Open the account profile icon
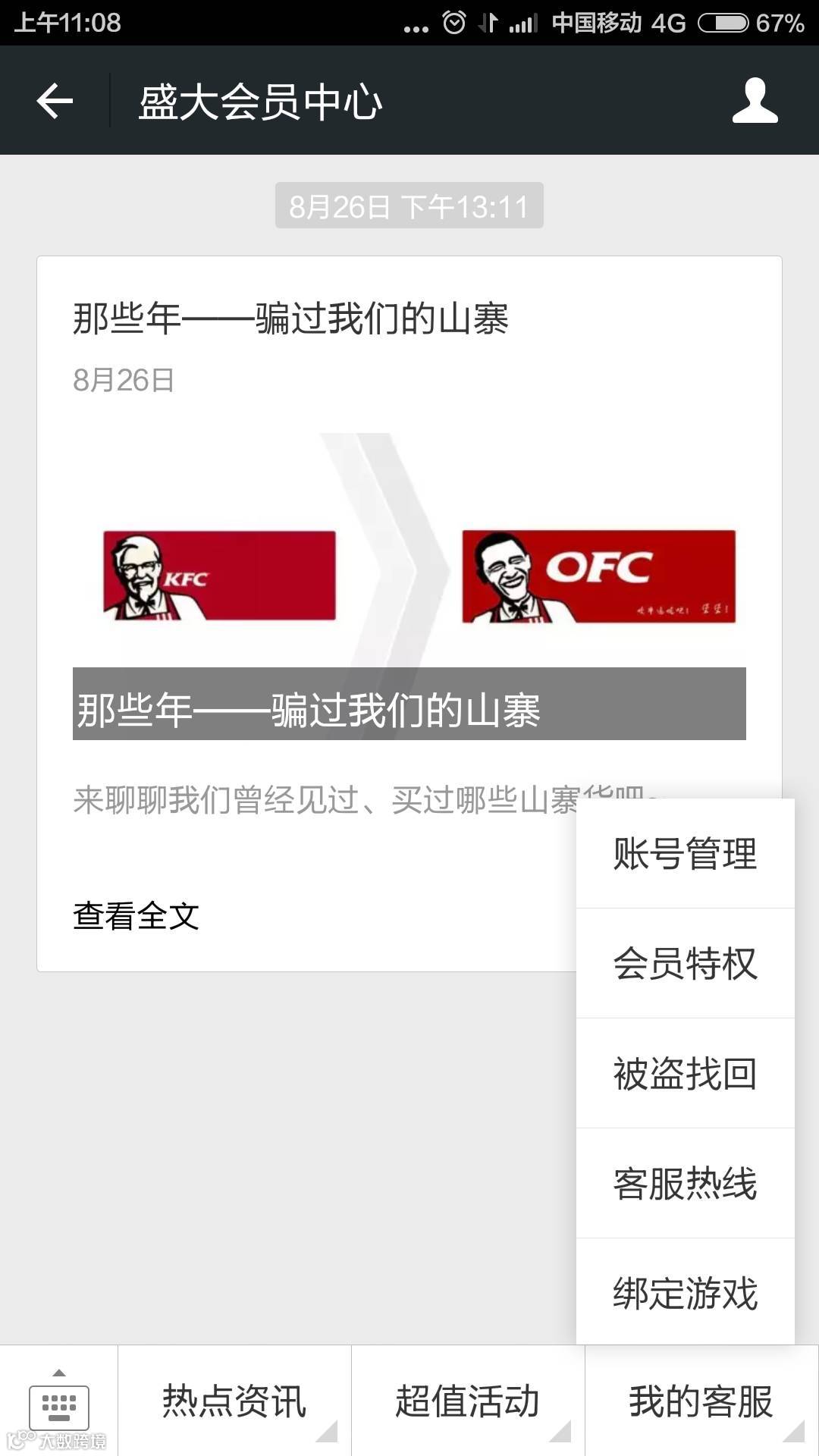 (x=755, y=101)
